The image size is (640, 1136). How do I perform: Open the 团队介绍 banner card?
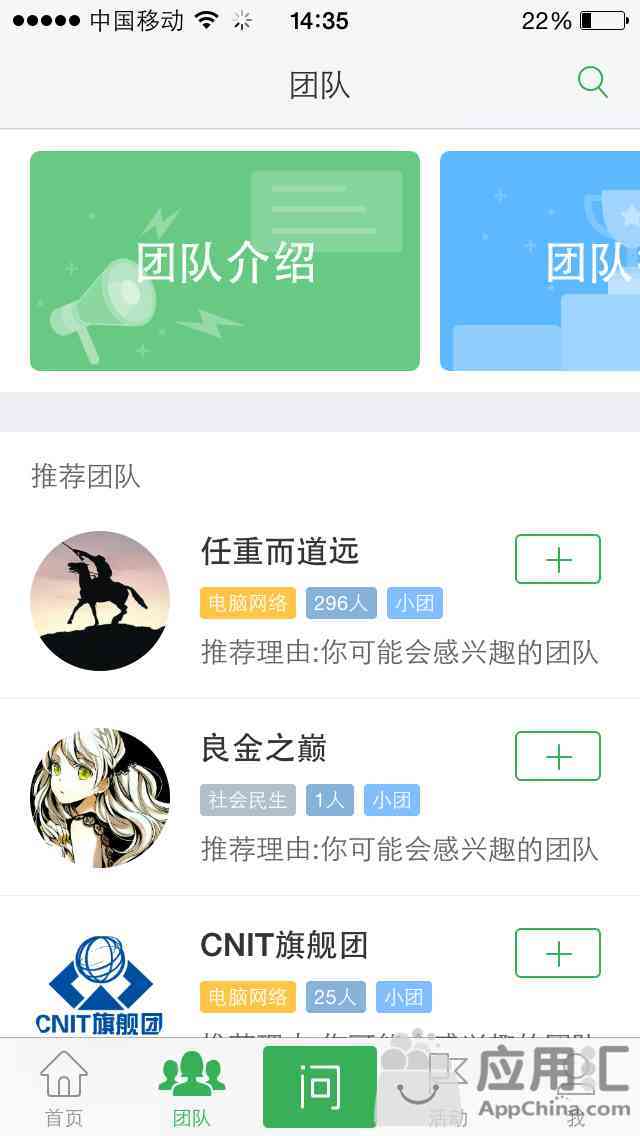[x=225, y=261]
